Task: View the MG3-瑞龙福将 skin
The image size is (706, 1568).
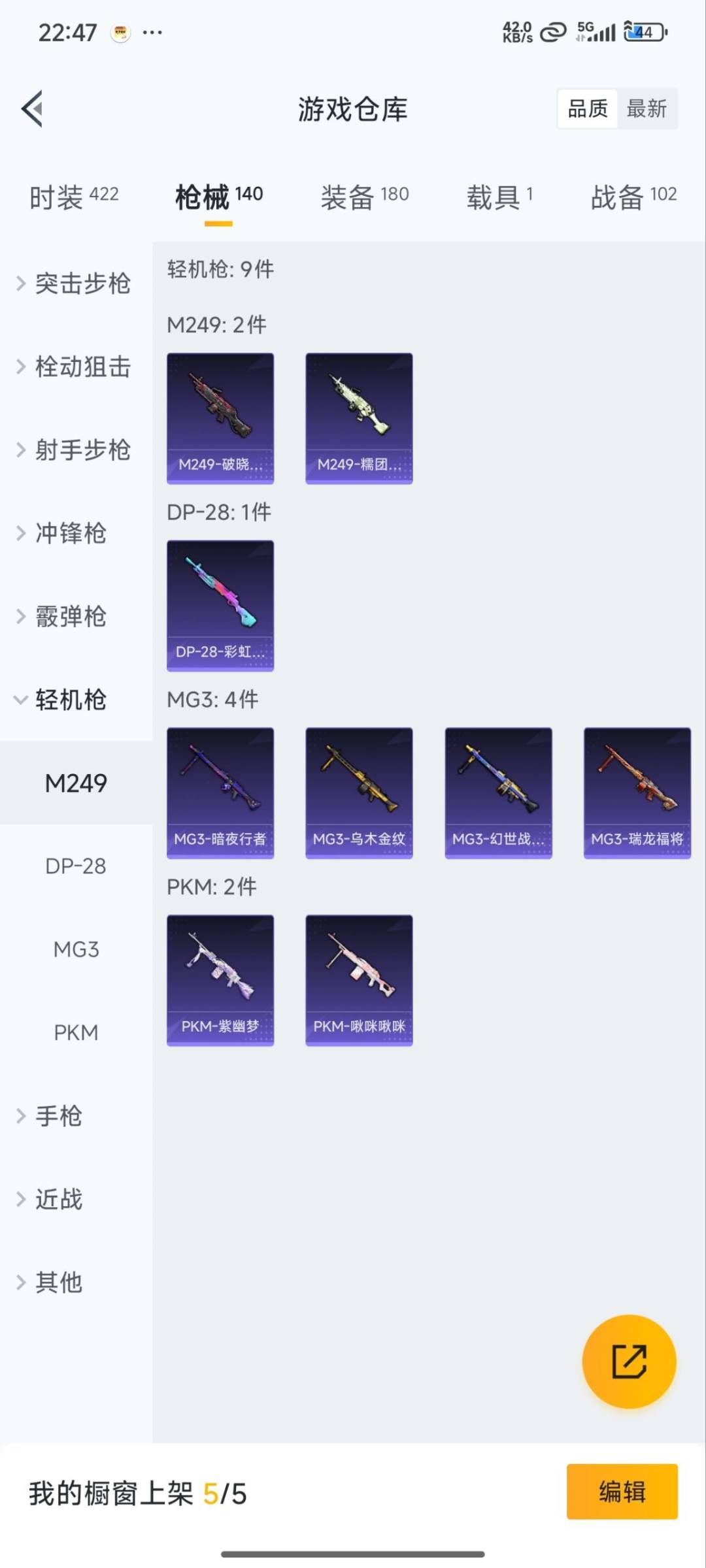Action: [x=637, y=792]
